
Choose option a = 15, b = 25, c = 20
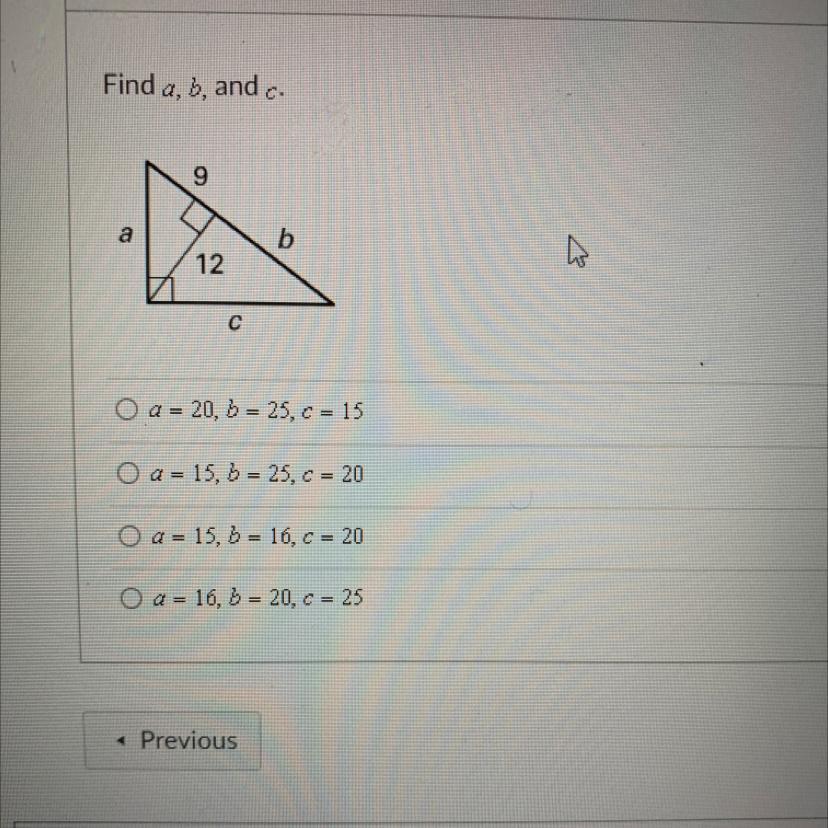point(126,473)
